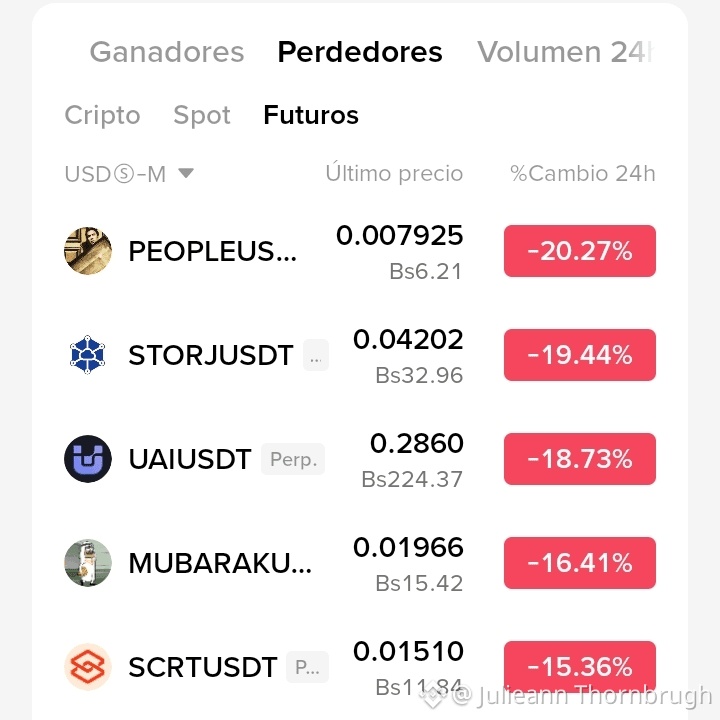This screenshot has width=720, height=720.
Task: Select the Futuros sub-tab
Action: (x=311, y=115)
